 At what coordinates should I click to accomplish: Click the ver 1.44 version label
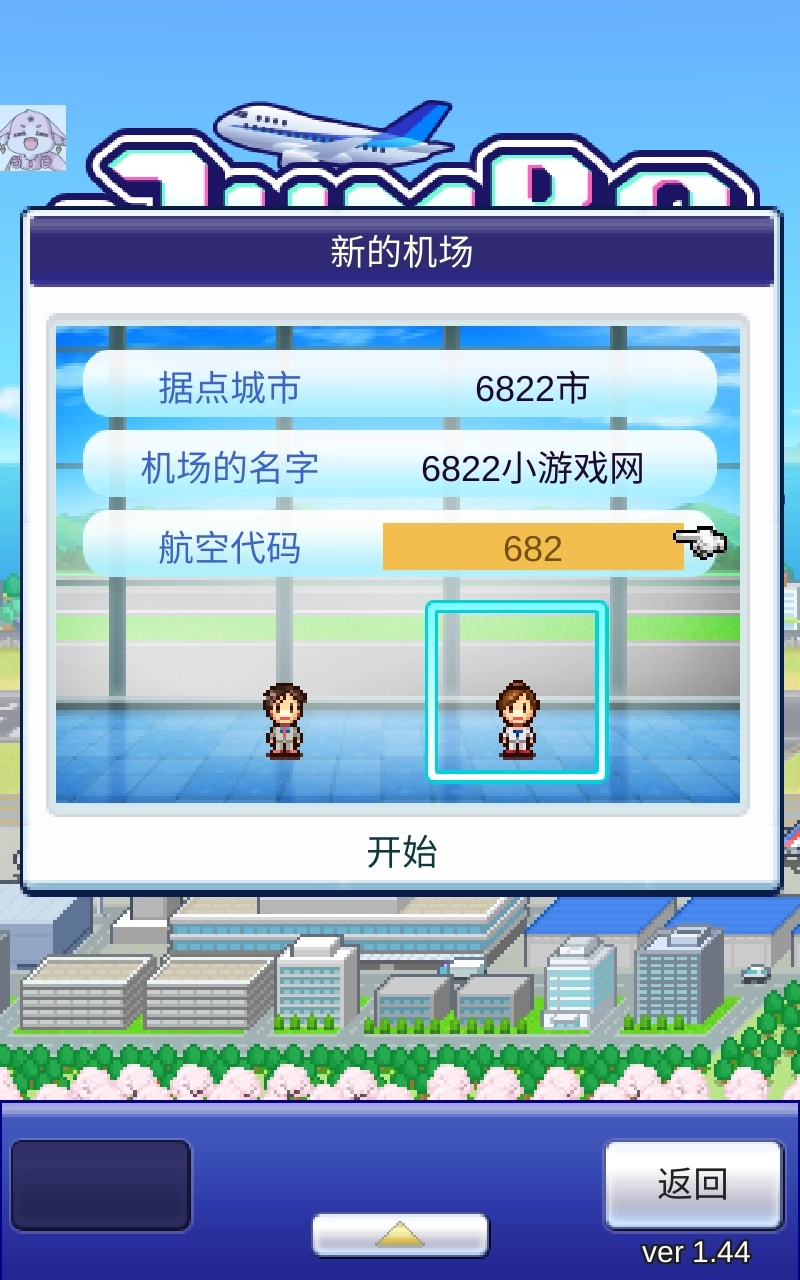[695, 1251]
